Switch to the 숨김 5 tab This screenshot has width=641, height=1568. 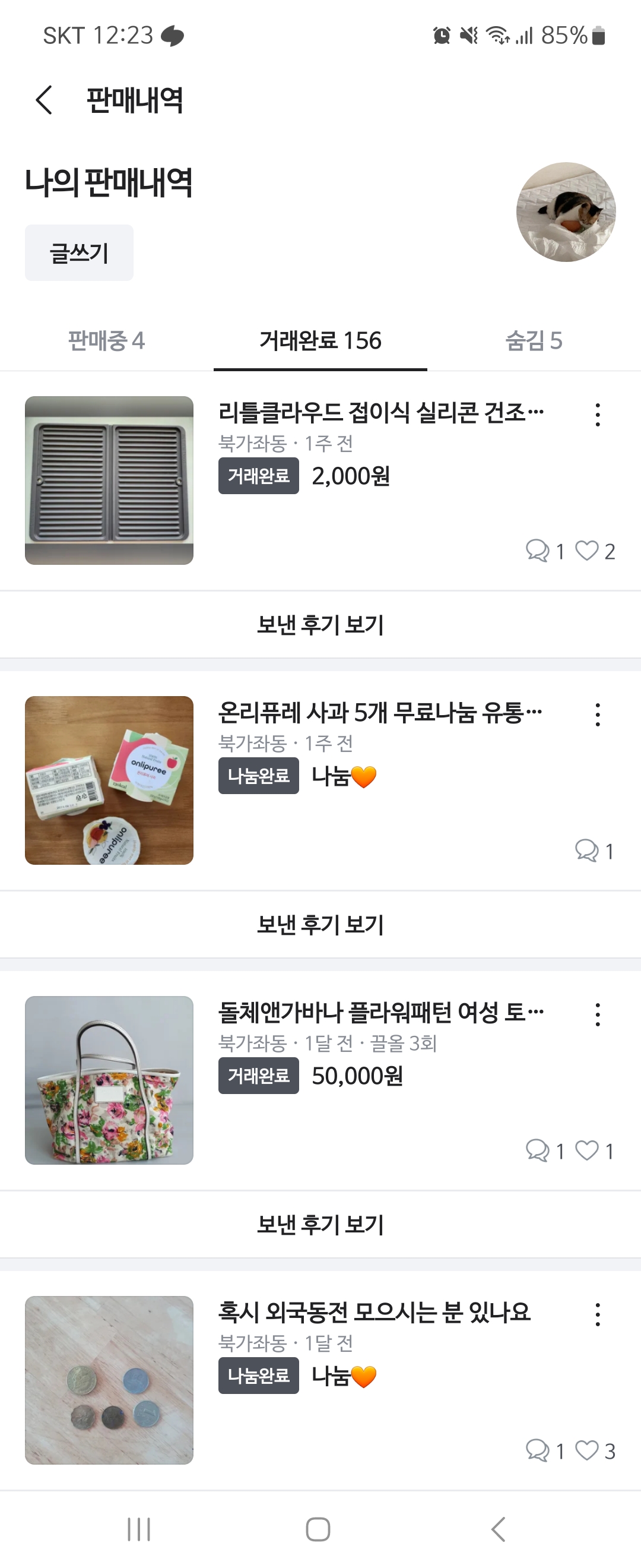coord(534,340)
